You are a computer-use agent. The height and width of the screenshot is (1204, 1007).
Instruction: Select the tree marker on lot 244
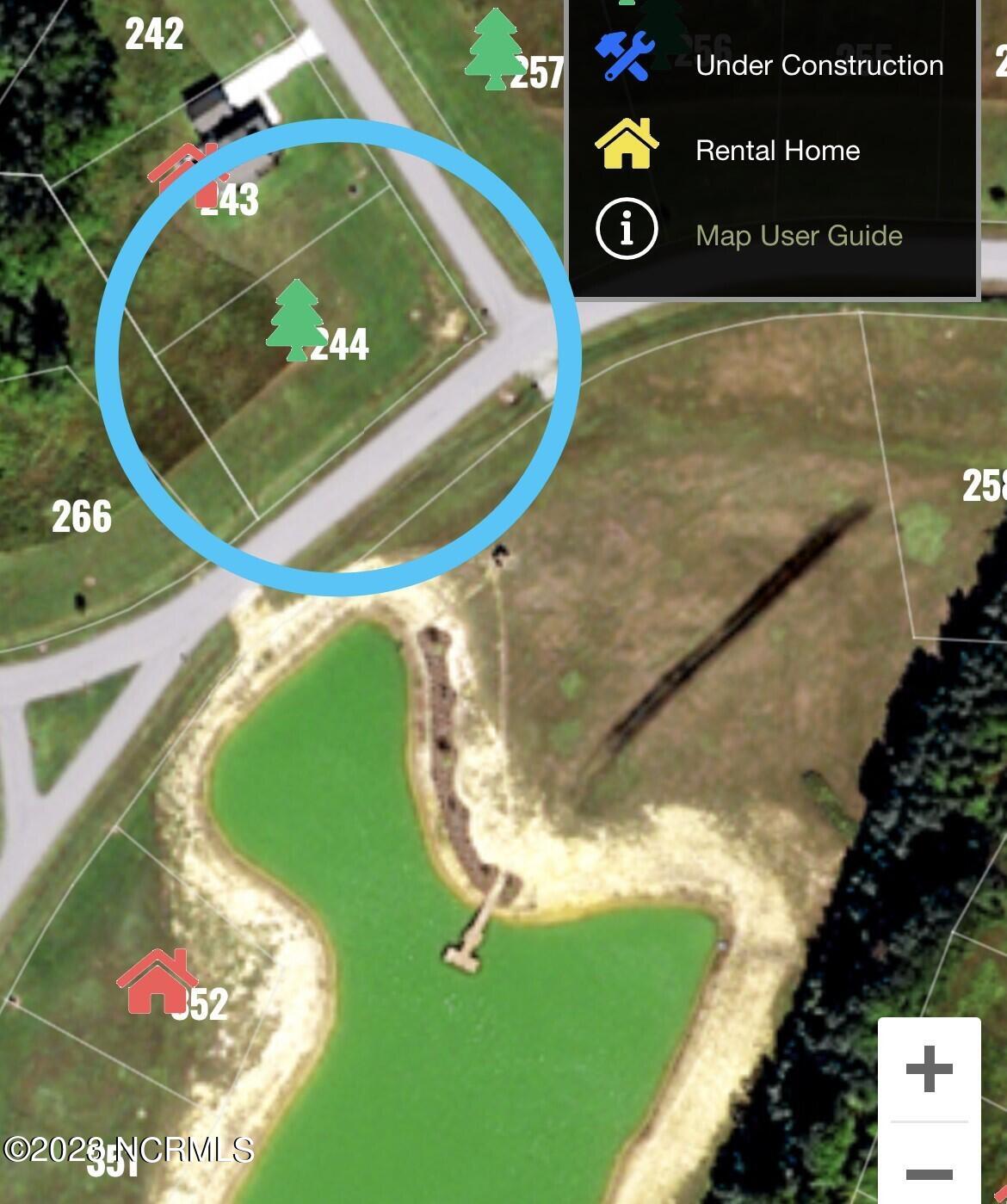294,321
